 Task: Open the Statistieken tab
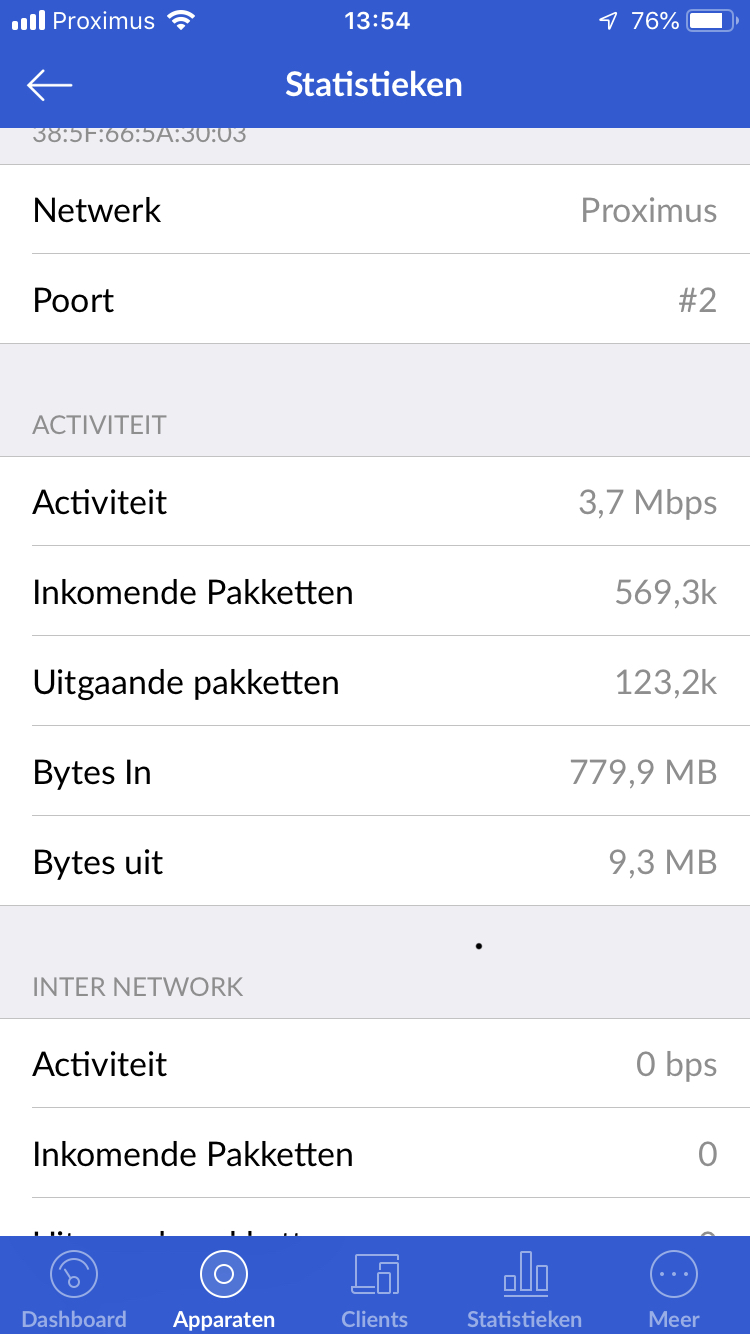(524, 1288)
